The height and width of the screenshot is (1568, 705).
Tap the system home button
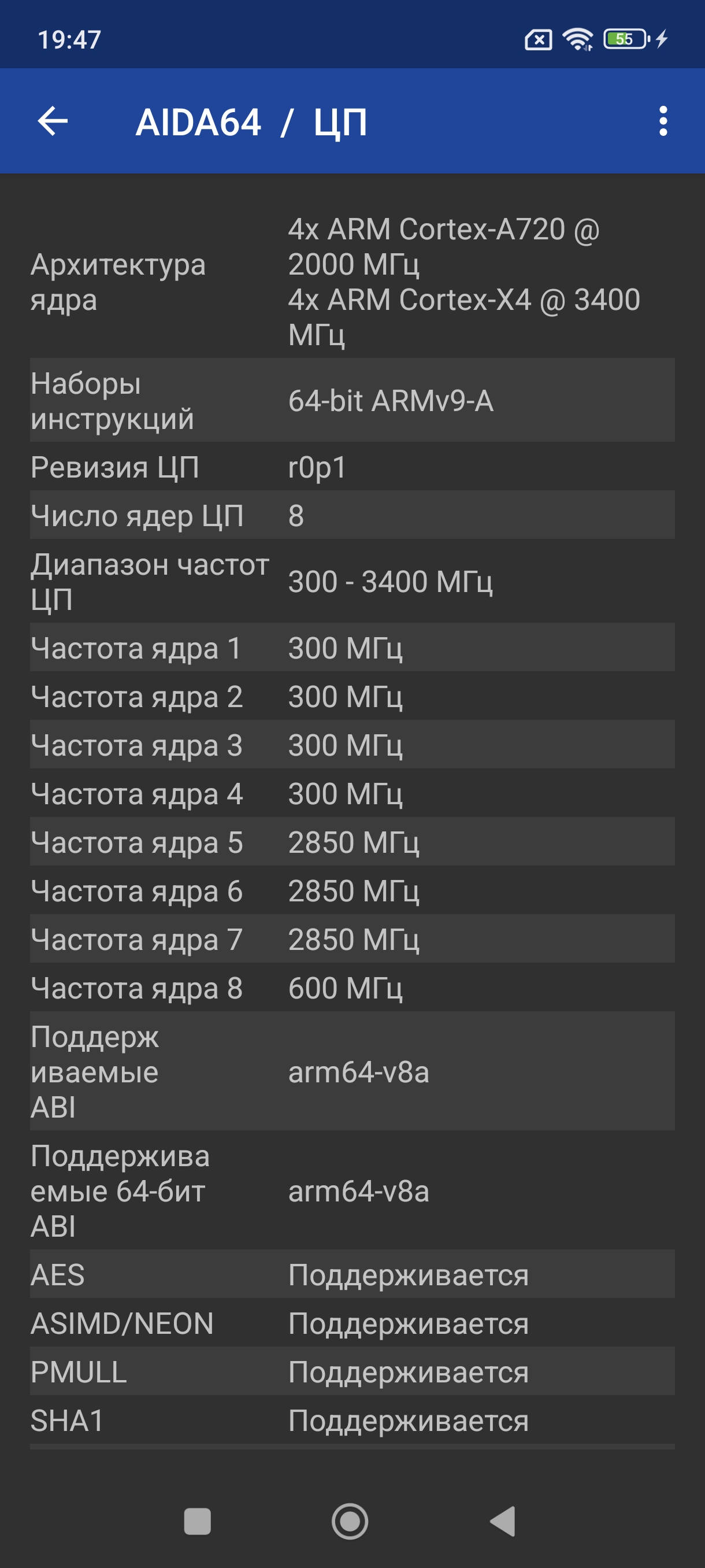[x=350, y=1521]
